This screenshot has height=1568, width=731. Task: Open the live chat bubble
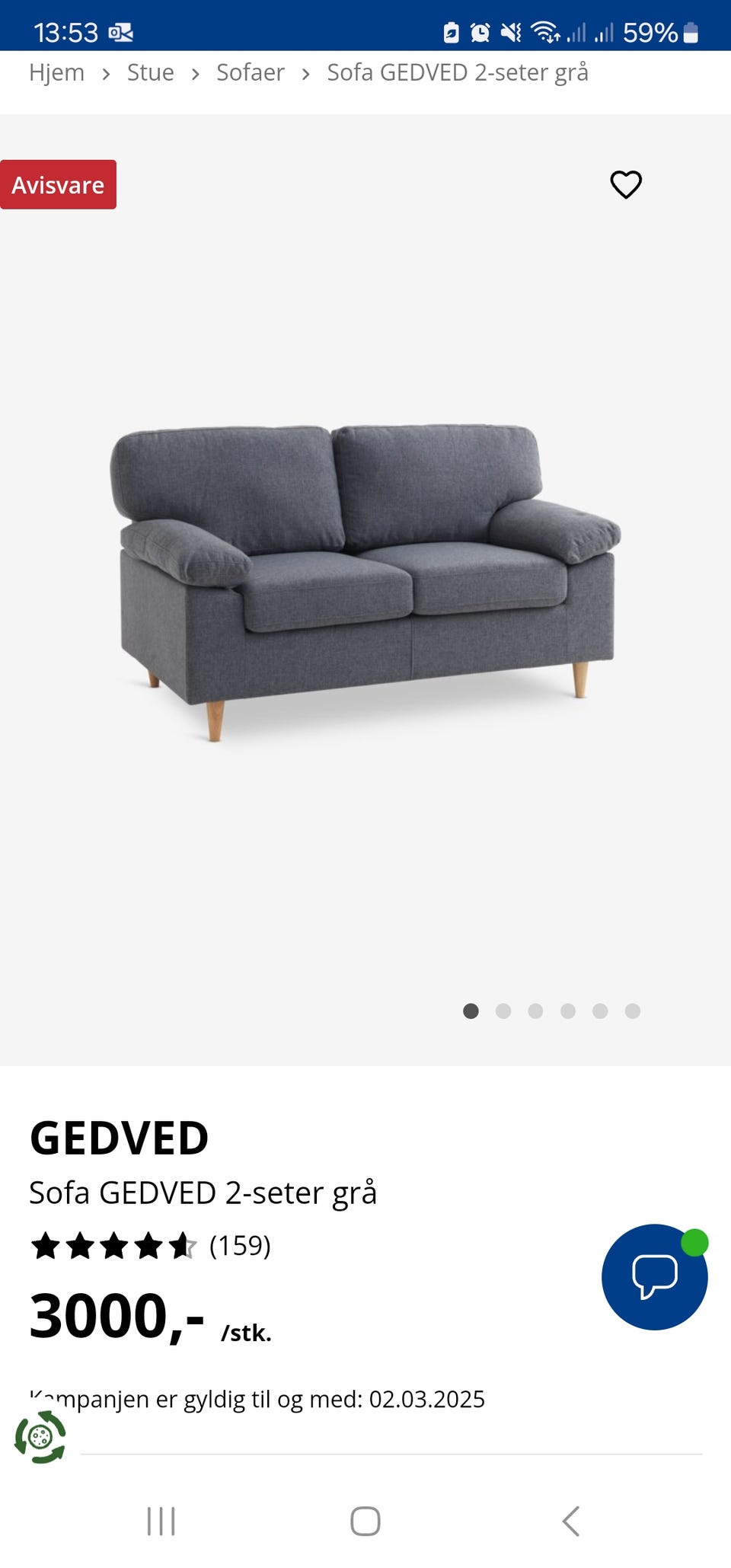pyautogui.click(x=654, y=1277)
